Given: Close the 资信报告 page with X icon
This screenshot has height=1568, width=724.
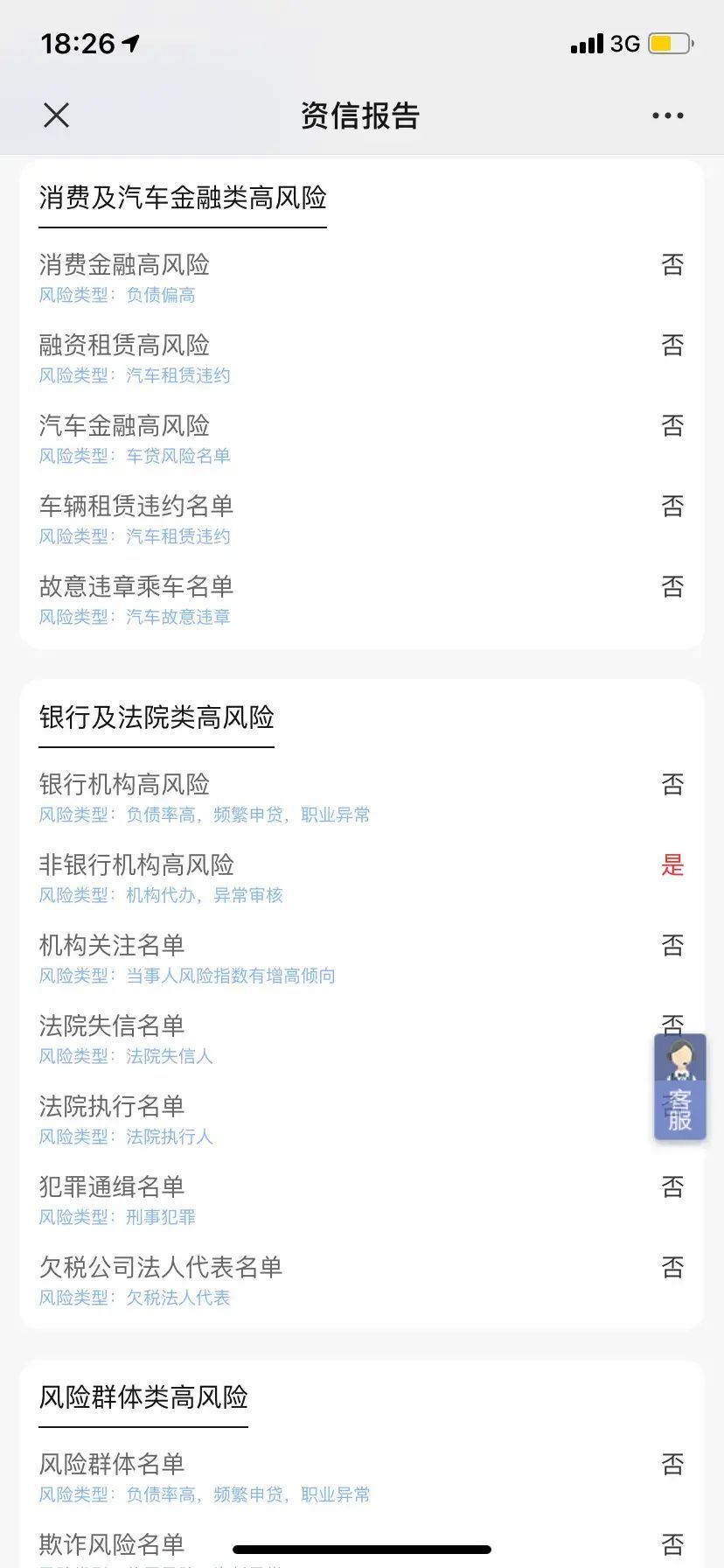Looking at the screenshot, I should [x=56, y=115].
